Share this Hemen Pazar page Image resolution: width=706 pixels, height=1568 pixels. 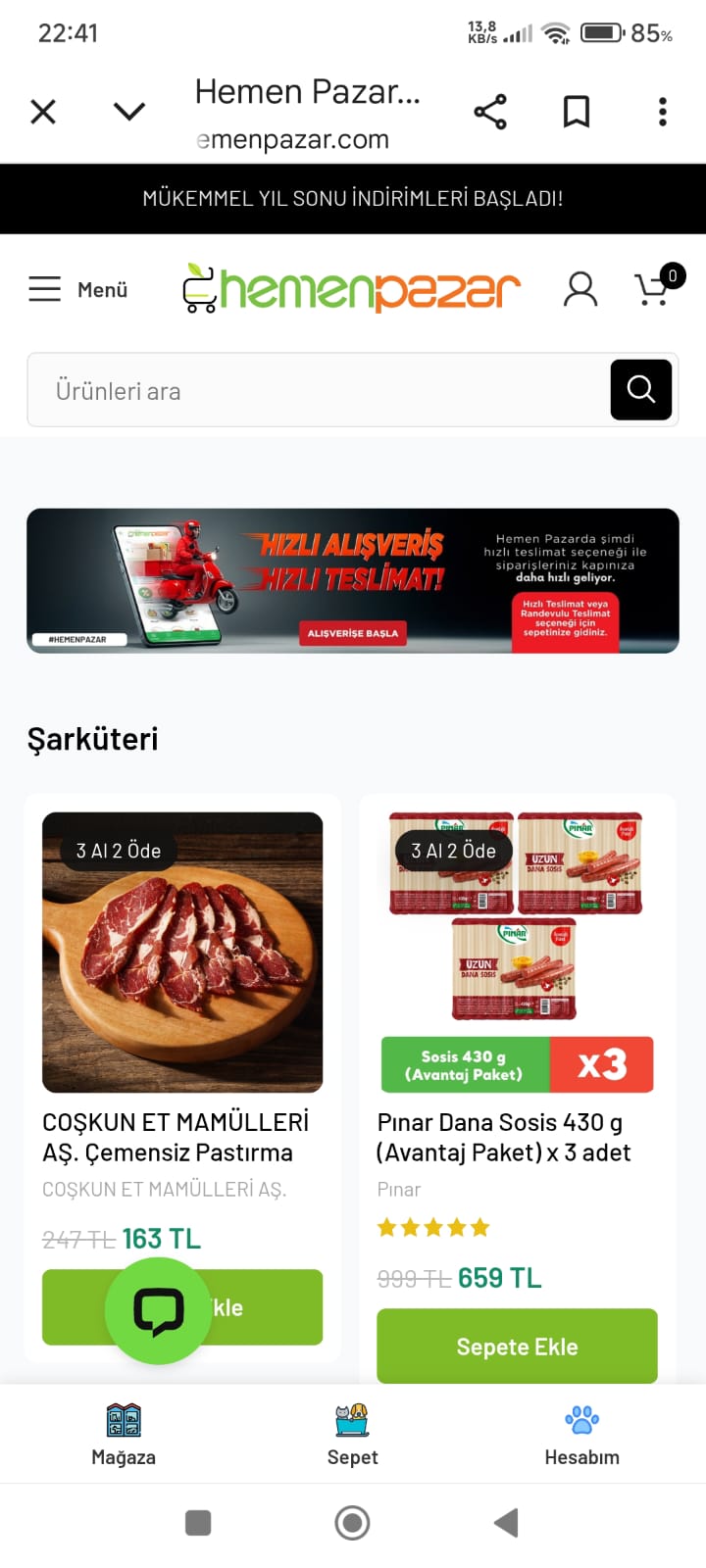pos(490,112)
